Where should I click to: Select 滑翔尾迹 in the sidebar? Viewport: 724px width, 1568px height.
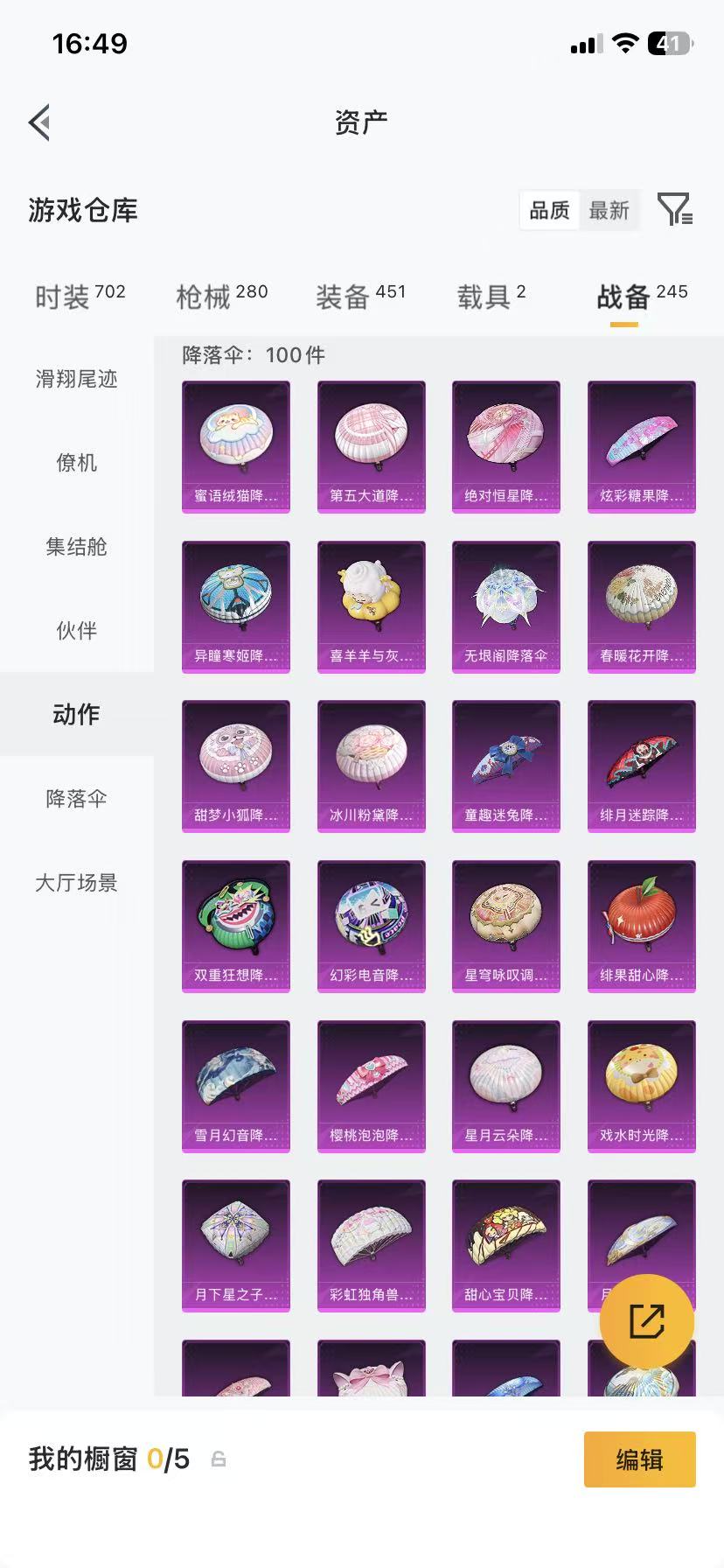pyautogui.click(x=76, y=380)
